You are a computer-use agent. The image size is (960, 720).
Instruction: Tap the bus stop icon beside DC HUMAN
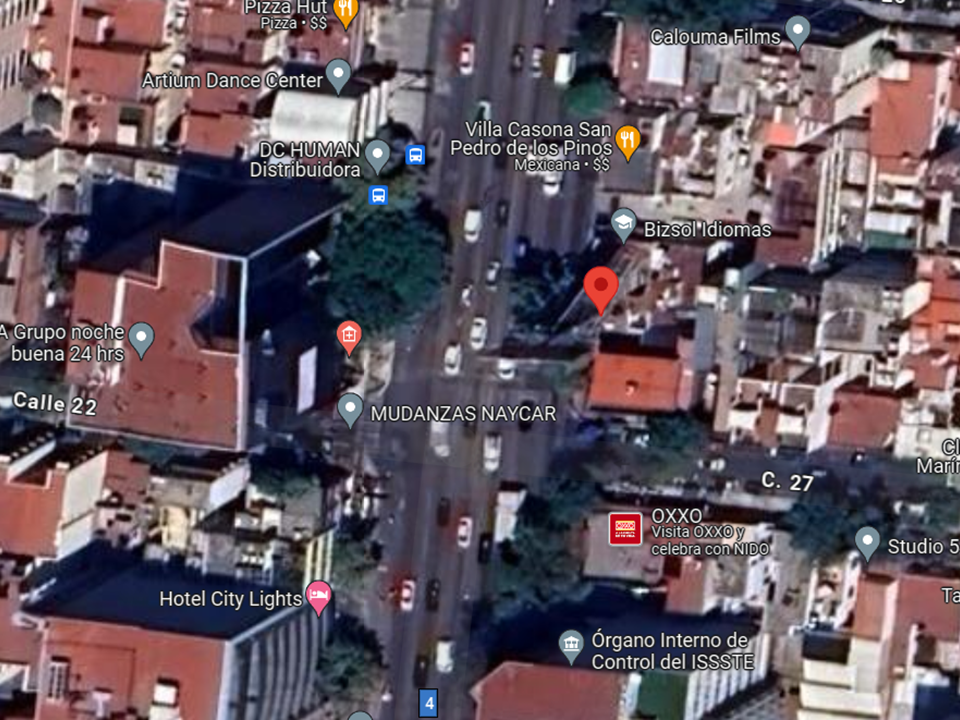(x=415, y=154)
